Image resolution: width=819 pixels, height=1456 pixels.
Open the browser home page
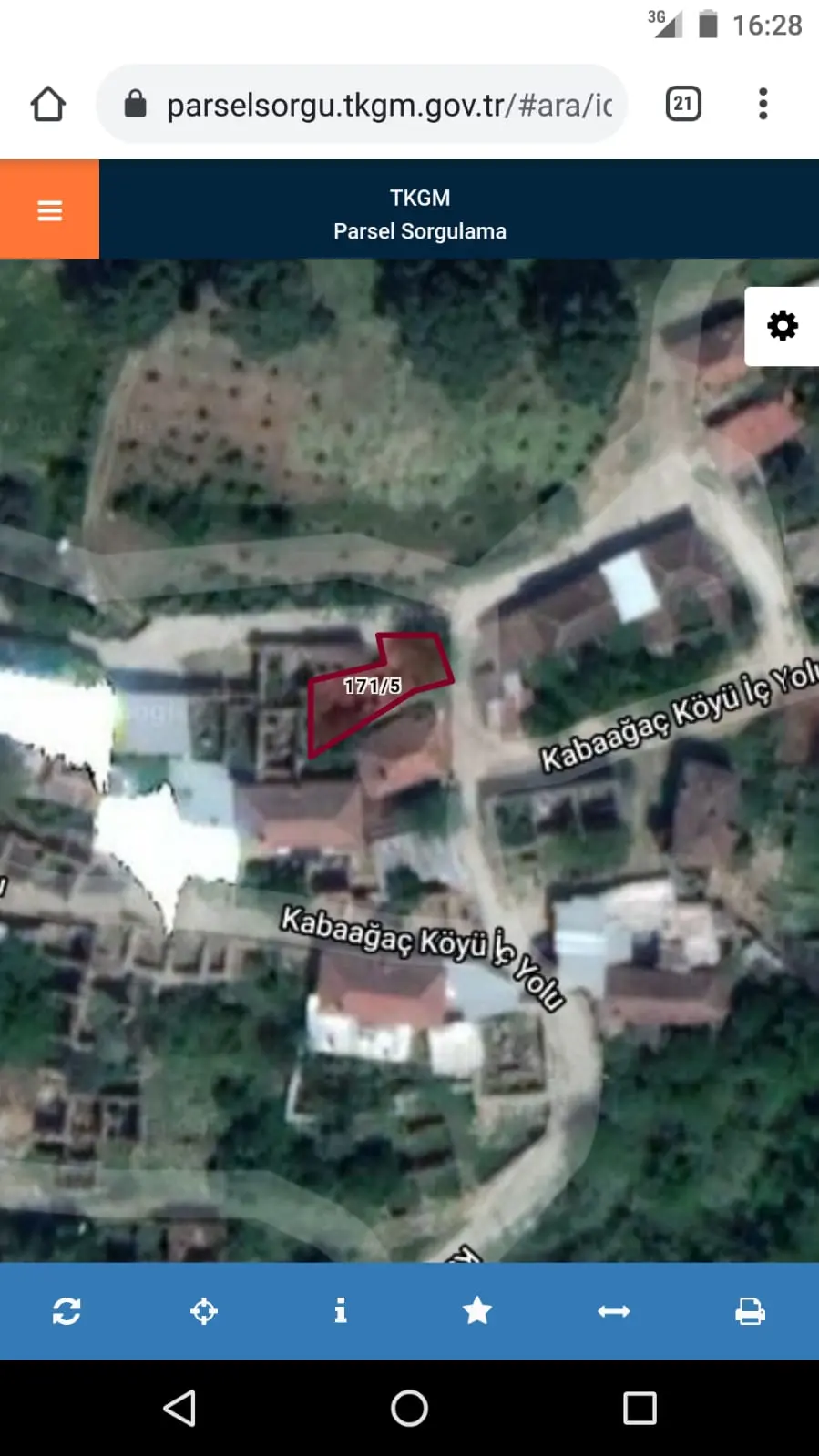tap(47, 104)
